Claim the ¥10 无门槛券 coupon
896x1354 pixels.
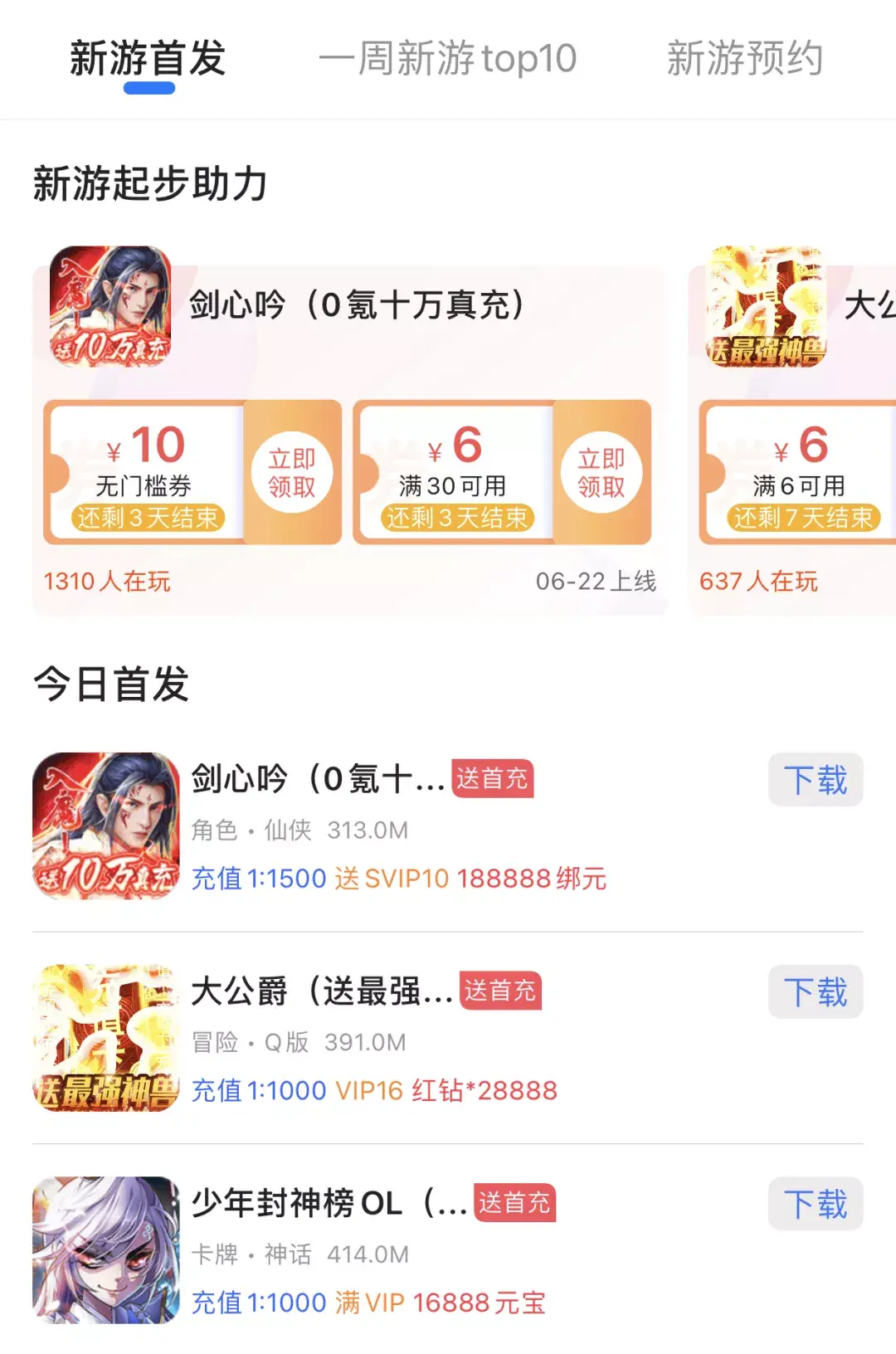(291, 473)
